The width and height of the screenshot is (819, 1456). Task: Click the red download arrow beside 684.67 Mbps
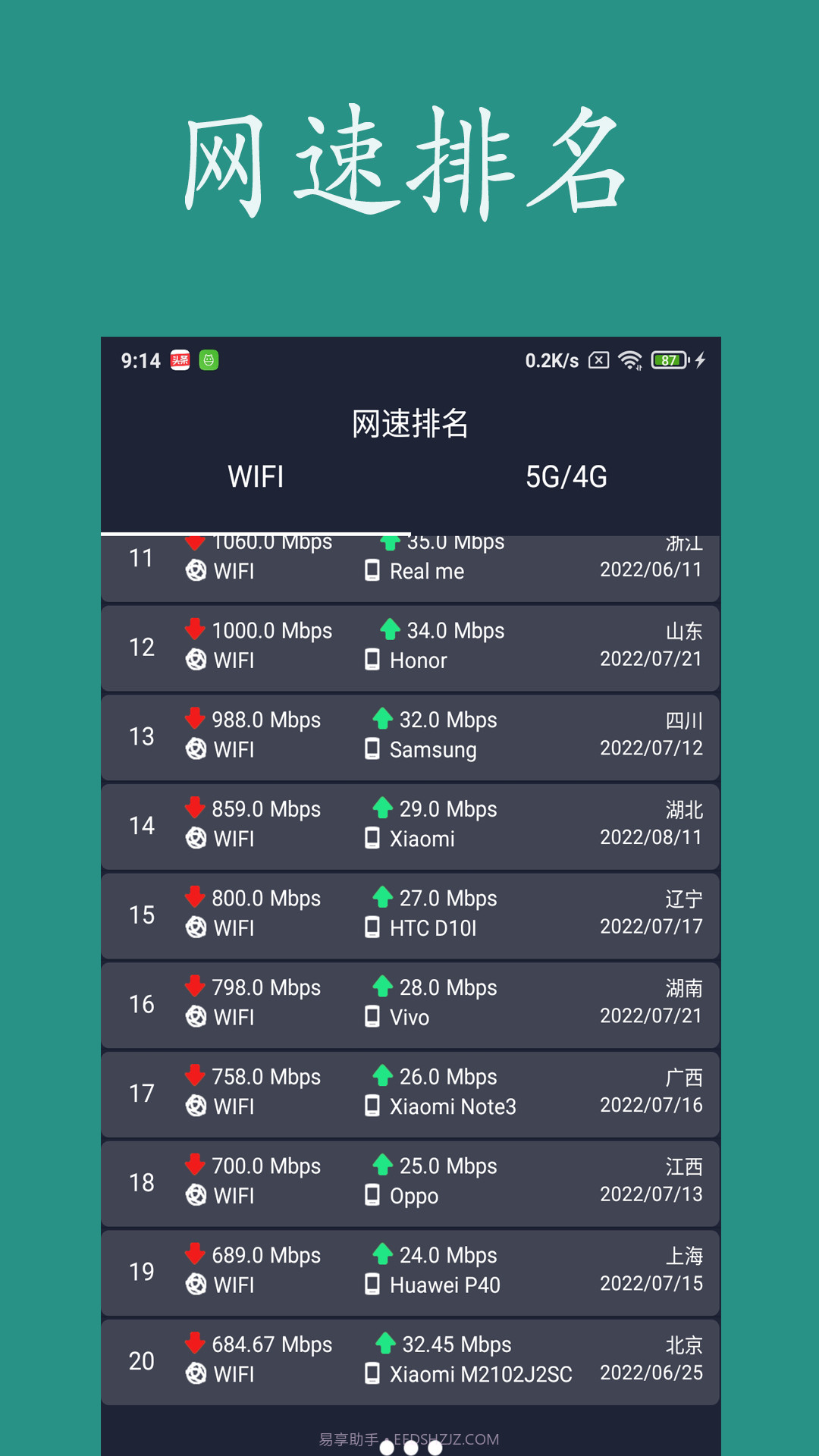[x=195, y=1344]
